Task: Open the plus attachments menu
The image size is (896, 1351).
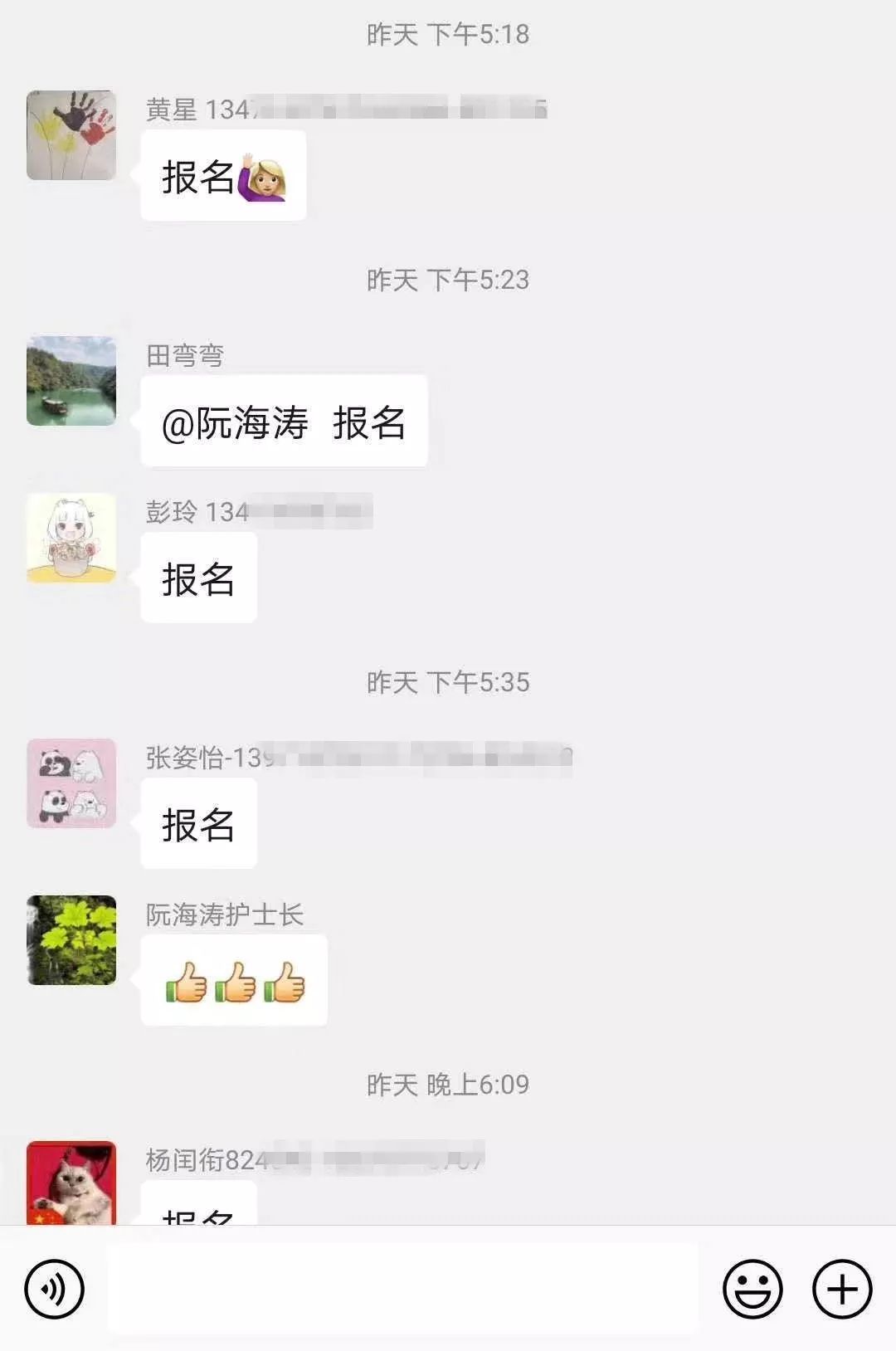Action: [841, 1289]
